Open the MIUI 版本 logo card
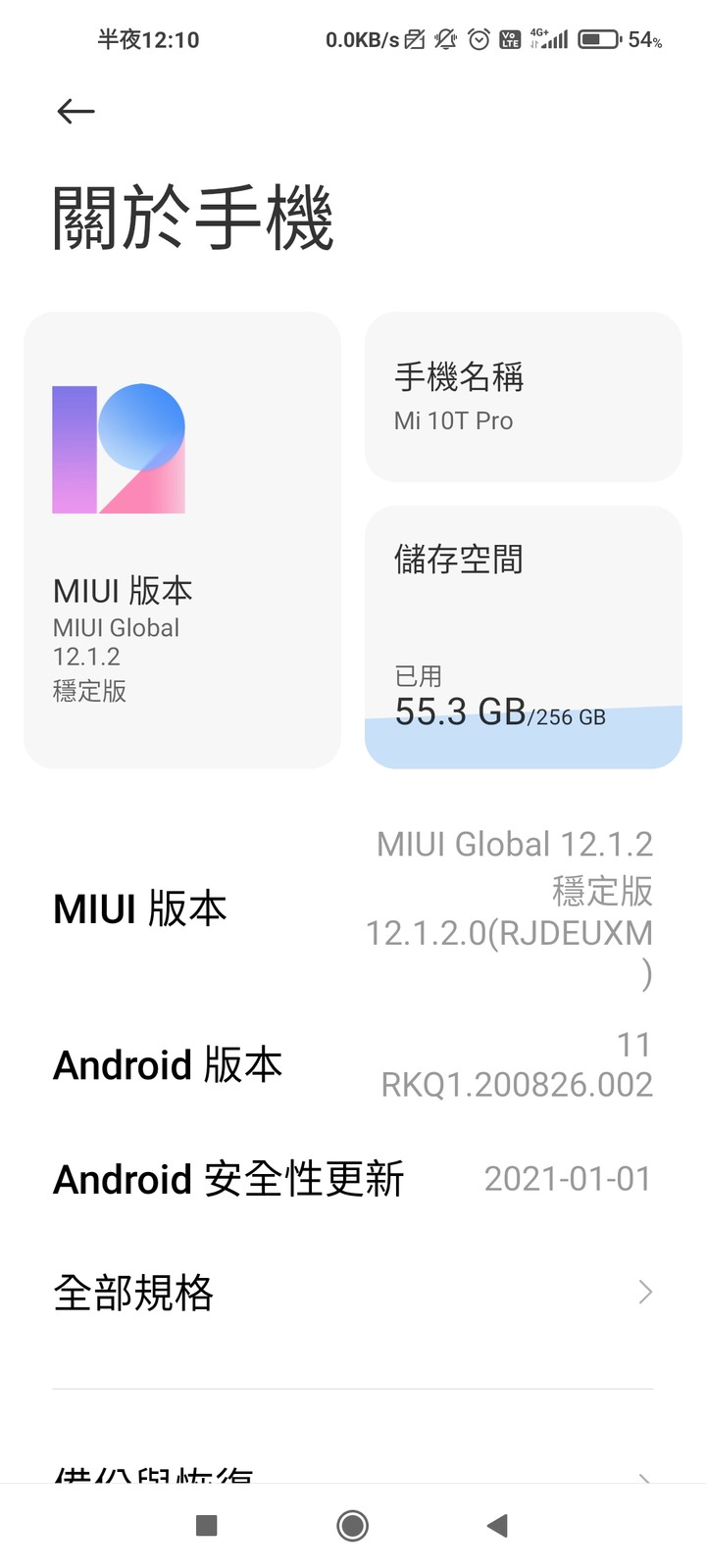The height and width of the screenshot is (1568, 706). pyautogui.click(x=182, y=540)
